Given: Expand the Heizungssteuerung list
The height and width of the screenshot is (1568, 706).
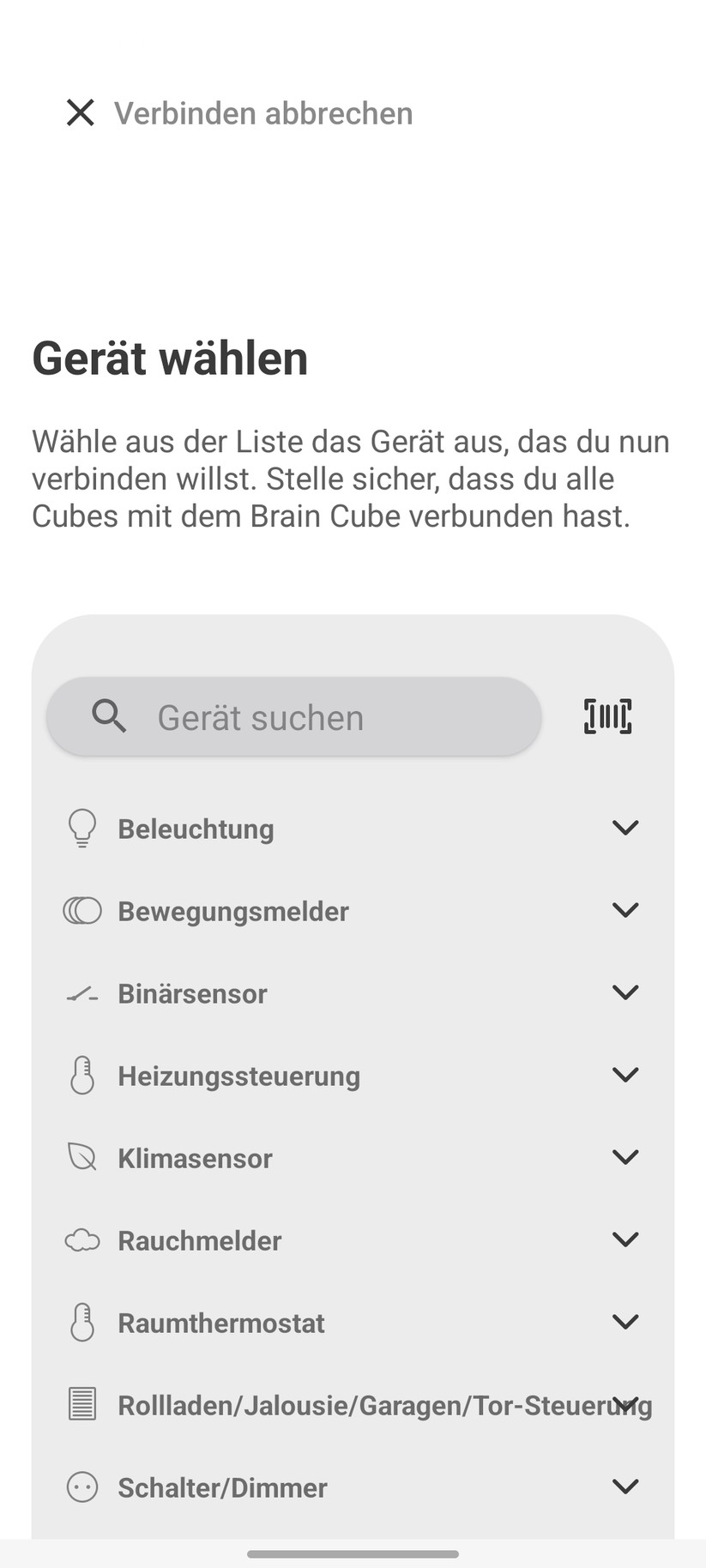Looking at the screenshot, I should (625, 1075).
